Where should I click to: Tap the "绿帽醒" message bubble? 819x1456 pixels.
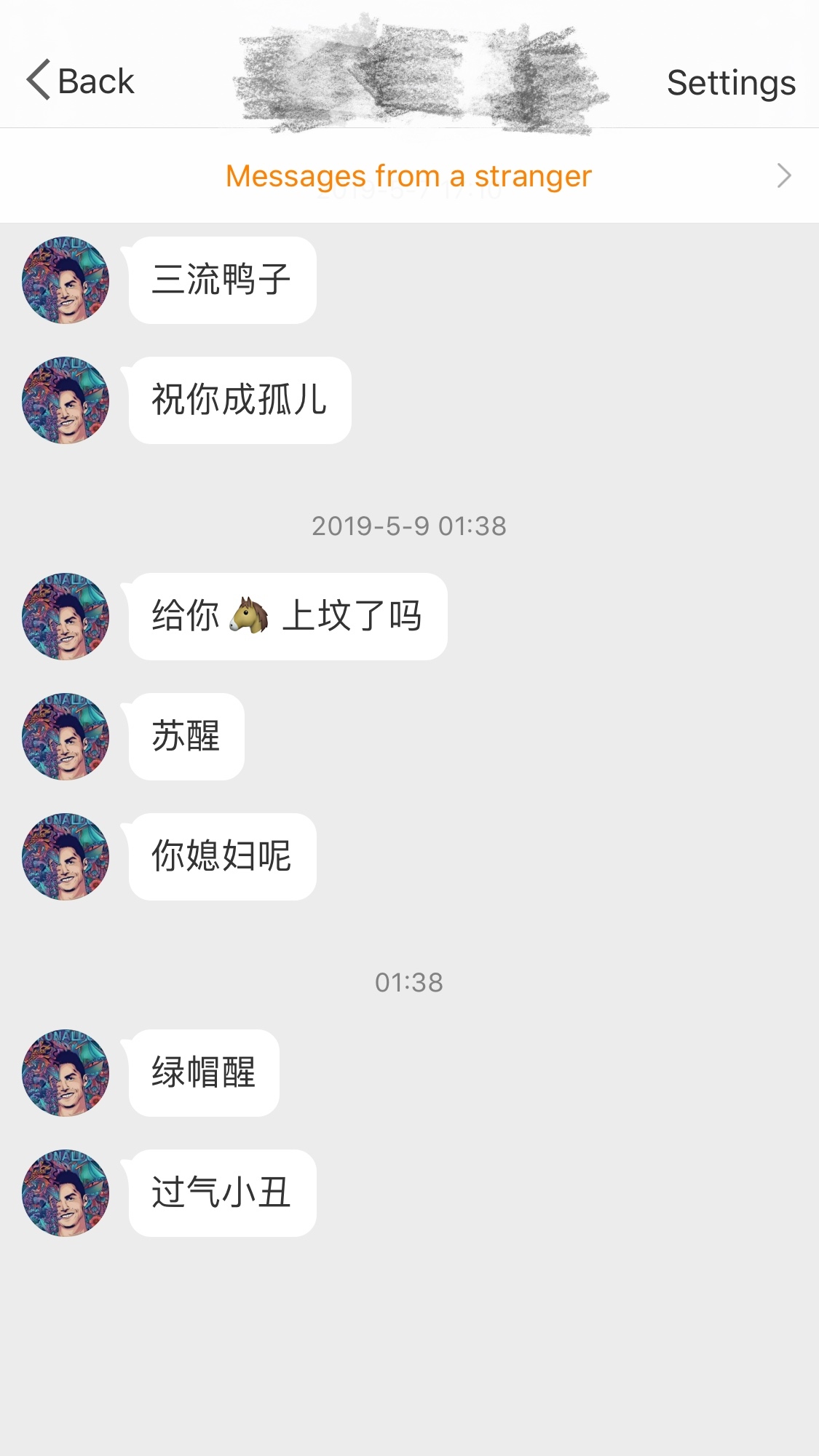point(202,1072)
